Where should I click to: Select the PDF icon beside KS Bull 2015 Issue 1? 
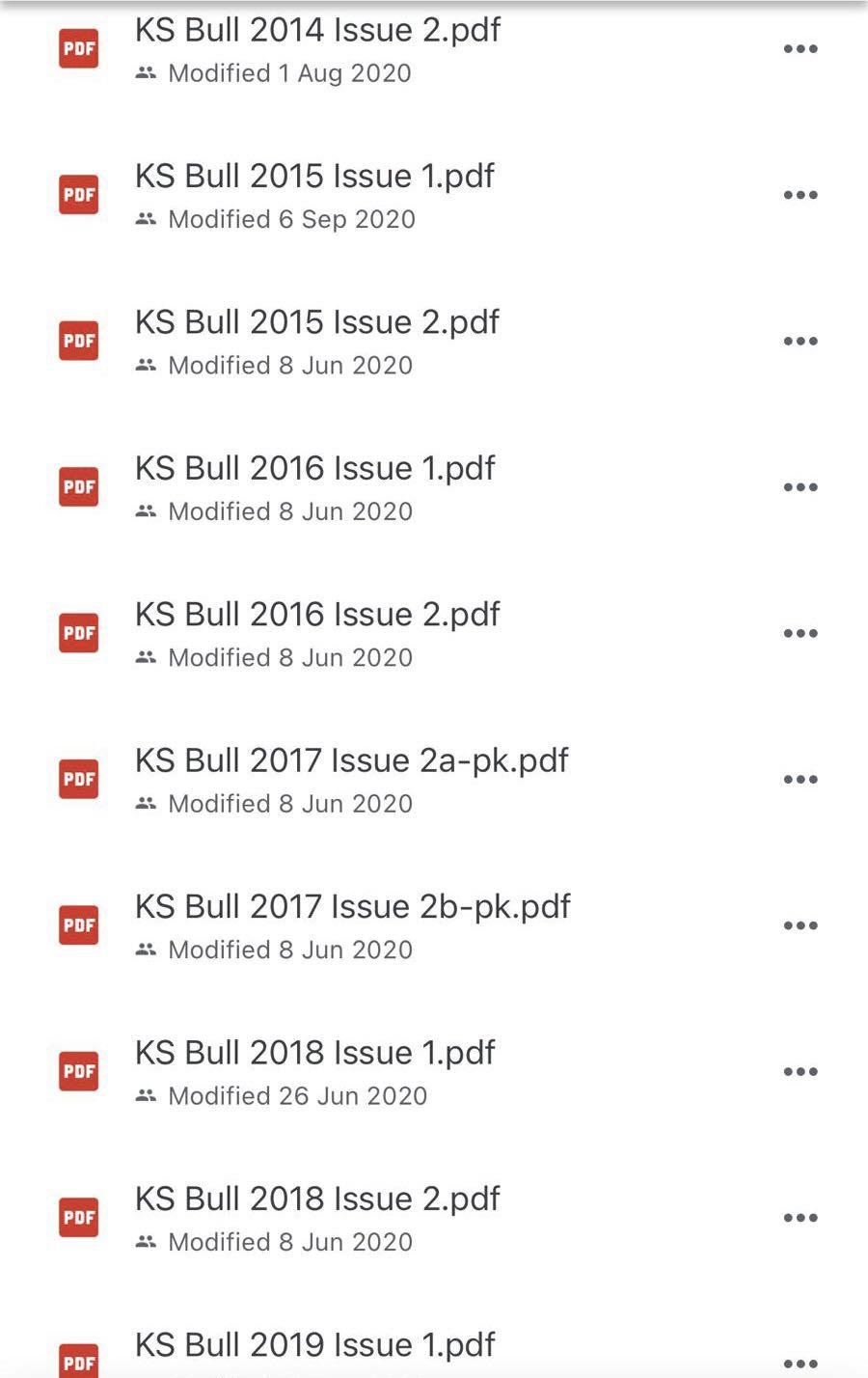(x=77, y=194)
